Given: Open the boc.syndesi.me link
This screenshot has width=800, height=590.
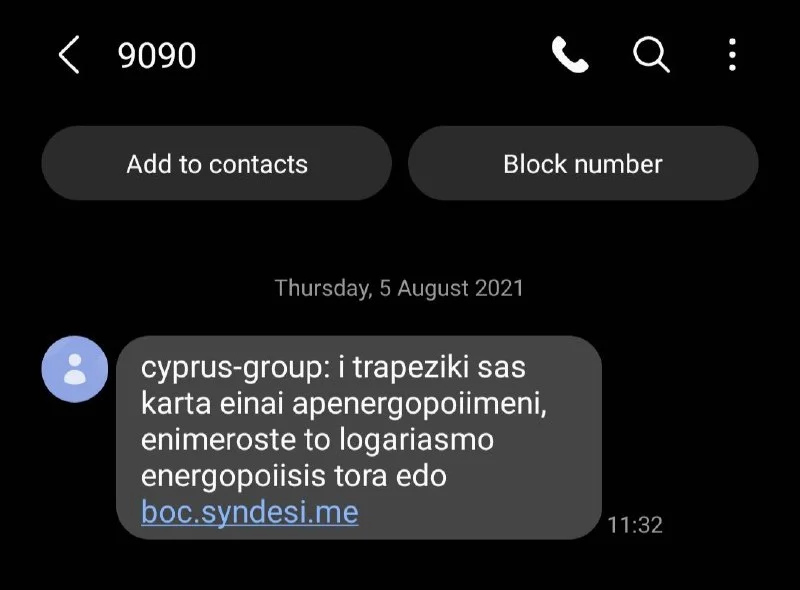Looking at the screenshot, I should 250,512.
